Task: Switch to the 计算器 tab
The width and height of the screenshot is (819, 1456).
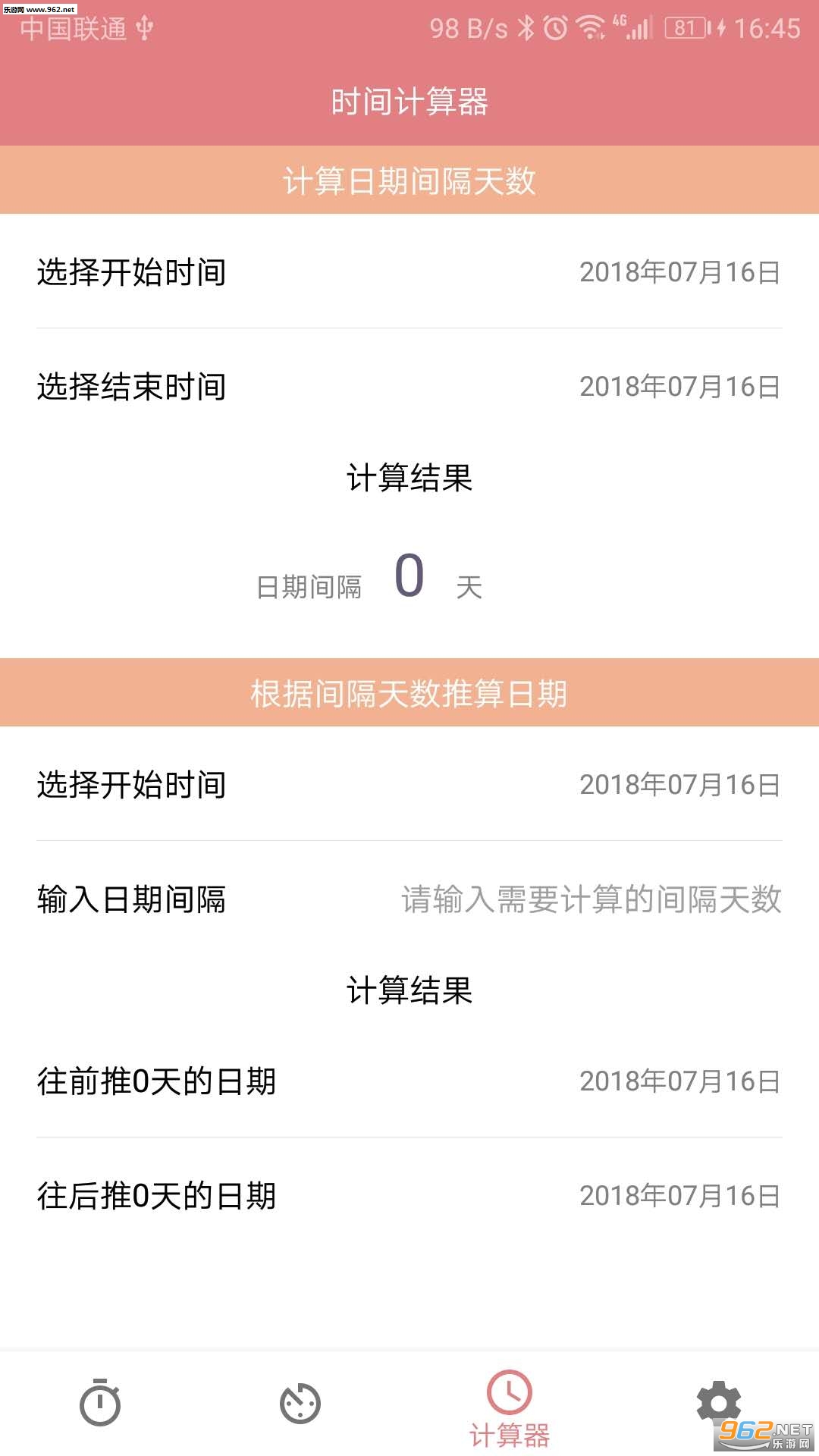Action: (x=509, y=1409)
